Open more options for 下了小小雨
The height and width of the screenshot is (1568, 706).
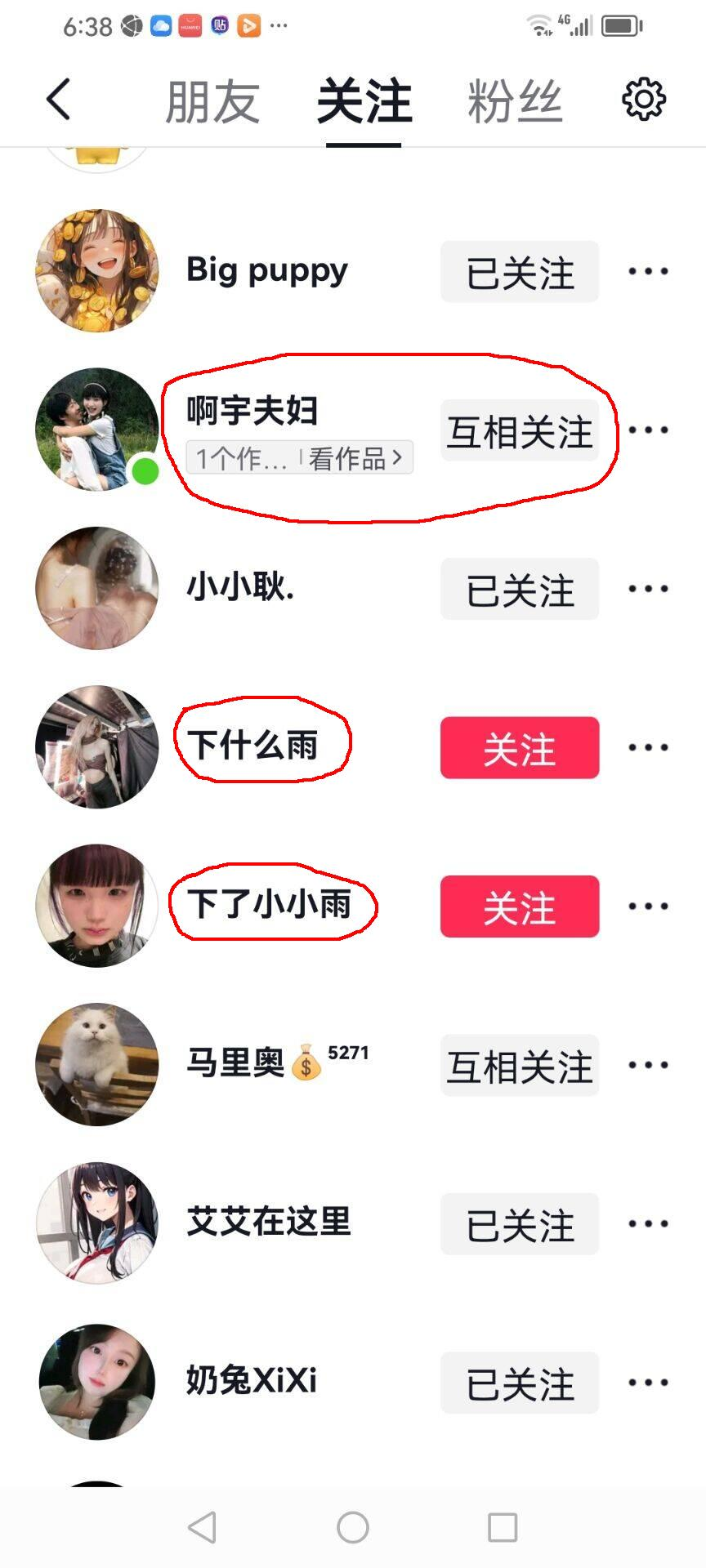click(x=648, y=906)
